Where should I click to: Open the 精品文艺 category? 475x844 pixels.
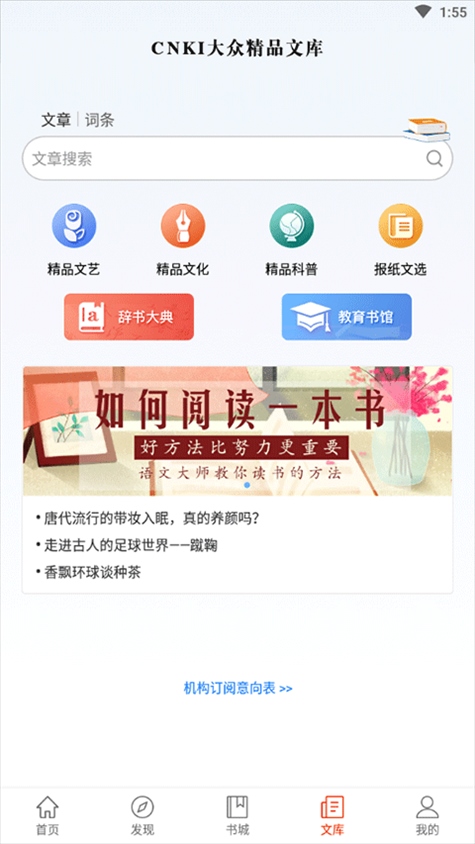[74, 240]
